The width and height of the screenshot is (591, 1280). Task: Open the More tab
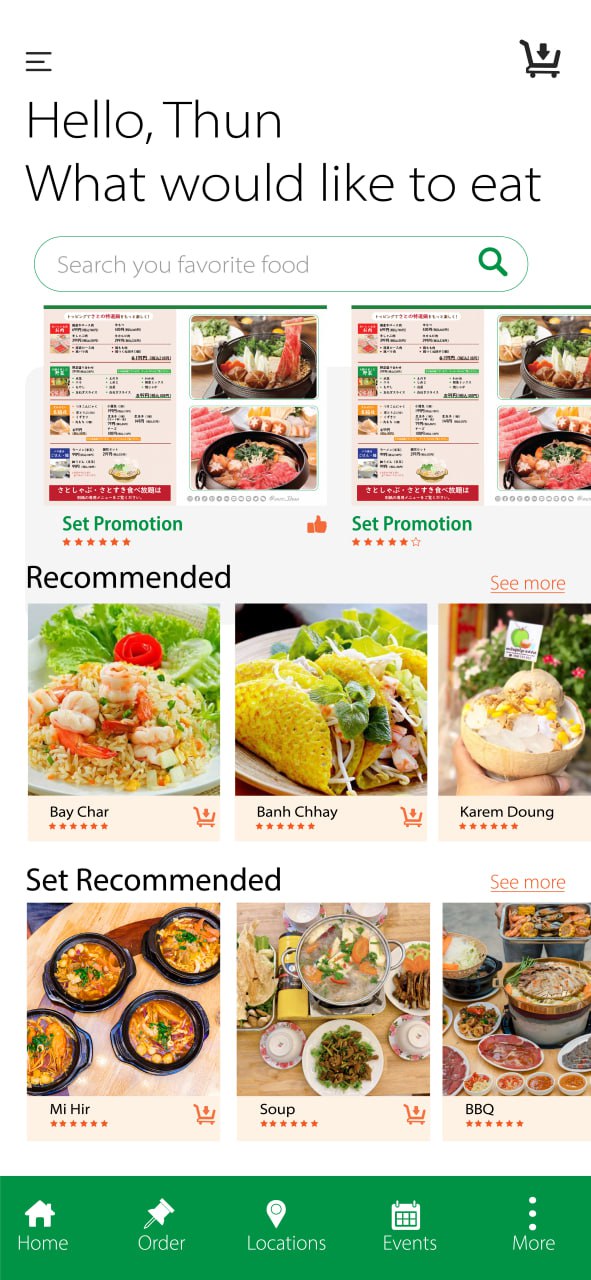pyautogui.click(x=533, y=1226)
